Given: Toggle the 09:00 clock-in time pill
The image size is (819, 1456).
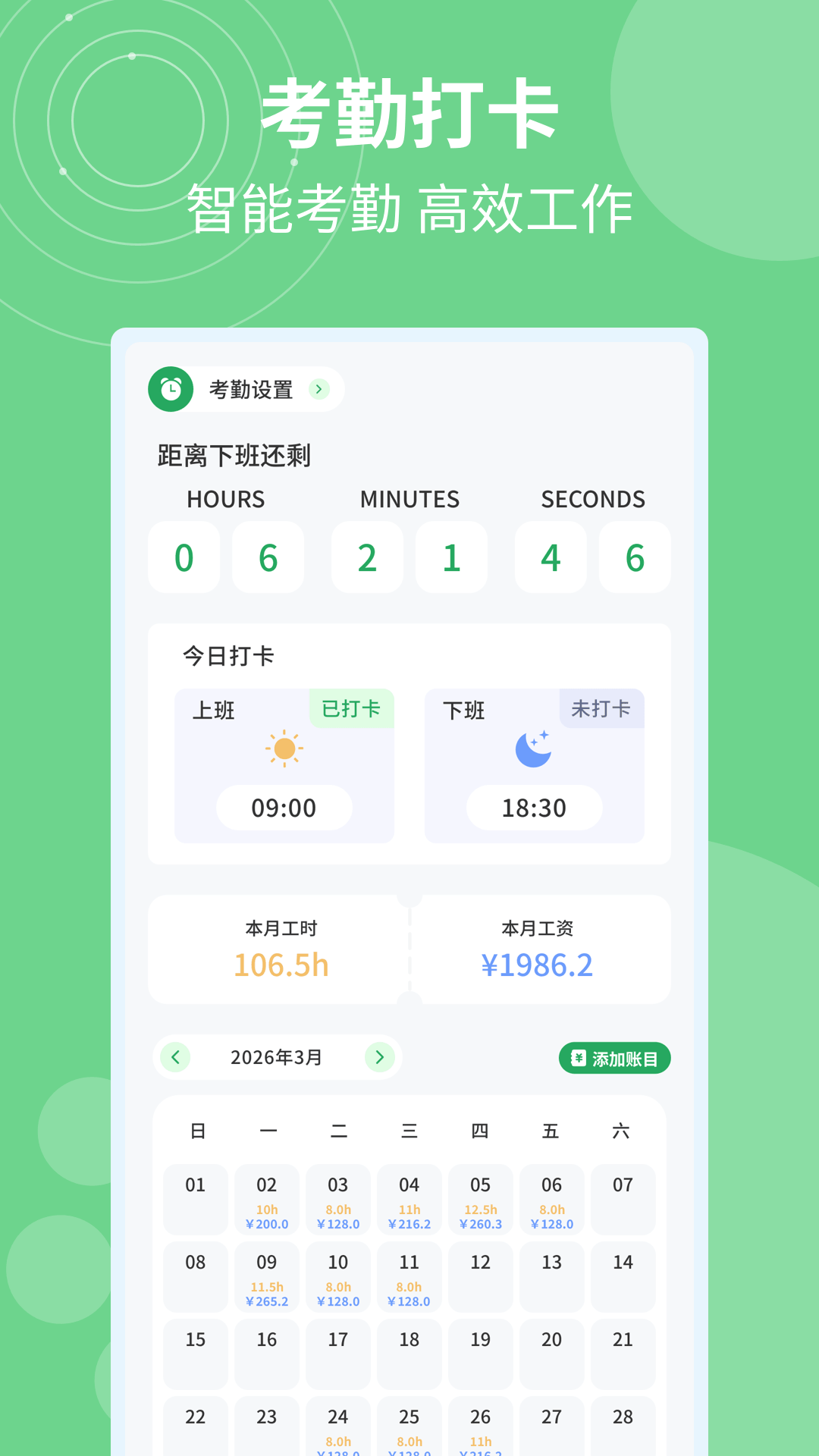Looking at the screenshot, I should (x=284, y=808).
